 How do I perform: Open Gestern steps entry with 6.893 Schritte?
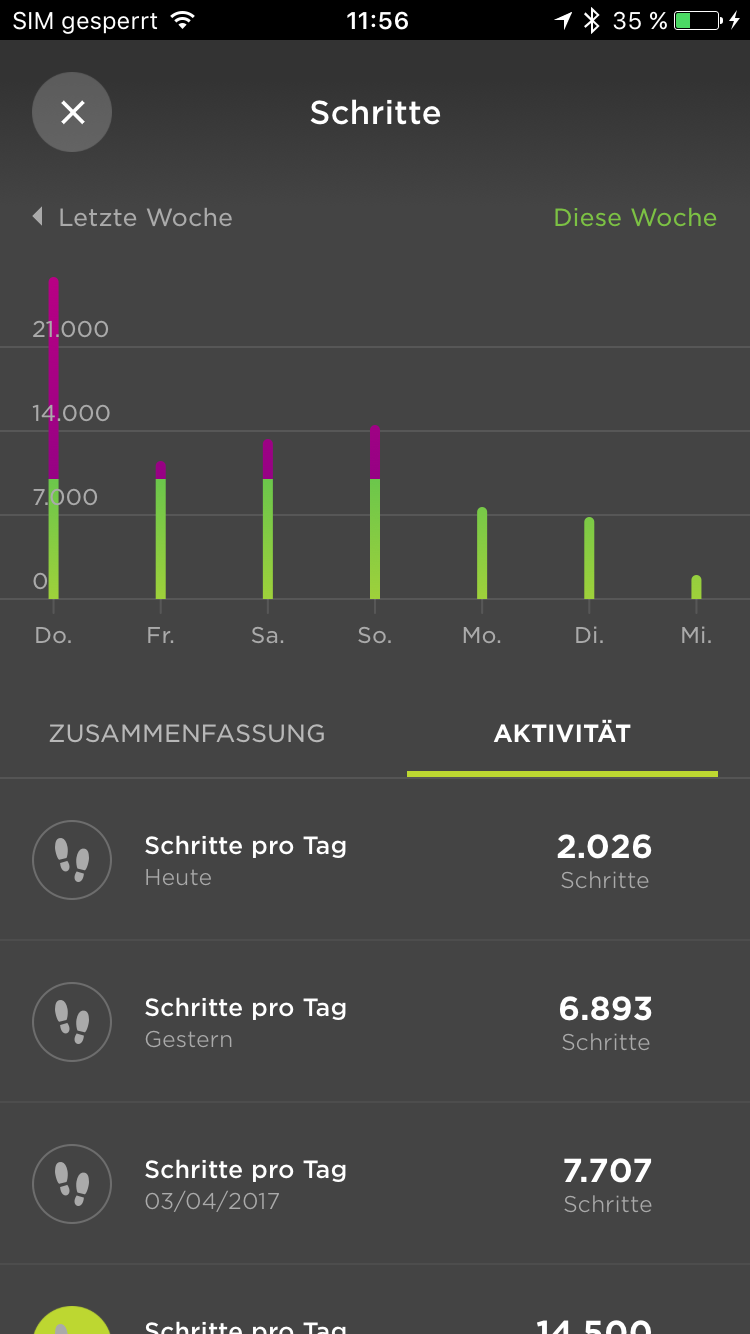[x=375, y=1022]
